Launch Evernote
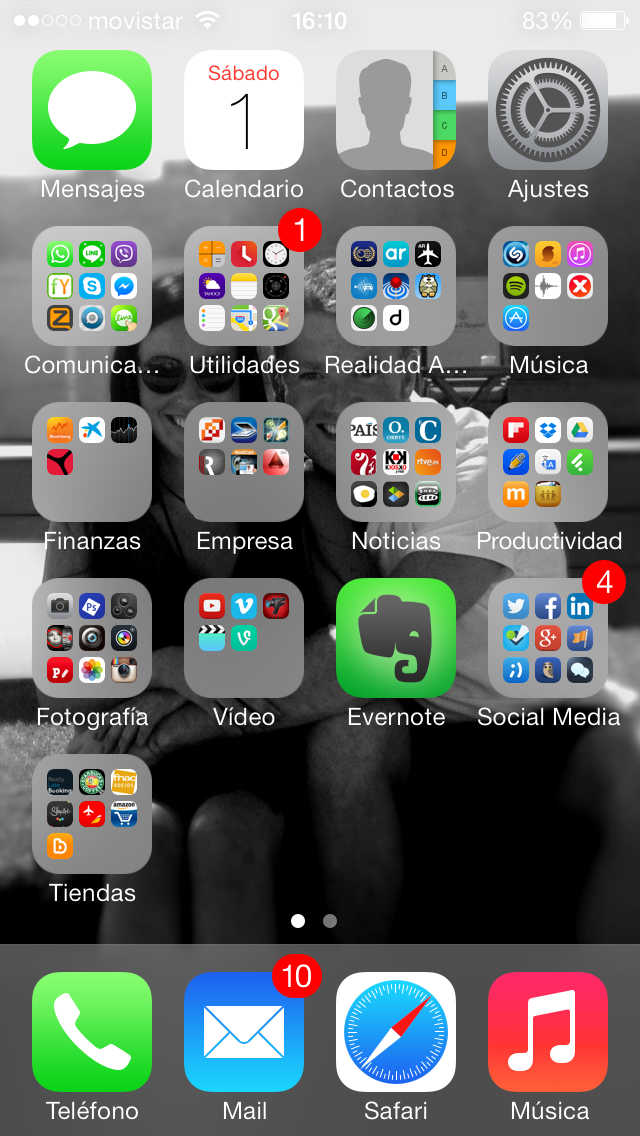Viewport: 640px width, 1136px height. (x=396, y=638)
